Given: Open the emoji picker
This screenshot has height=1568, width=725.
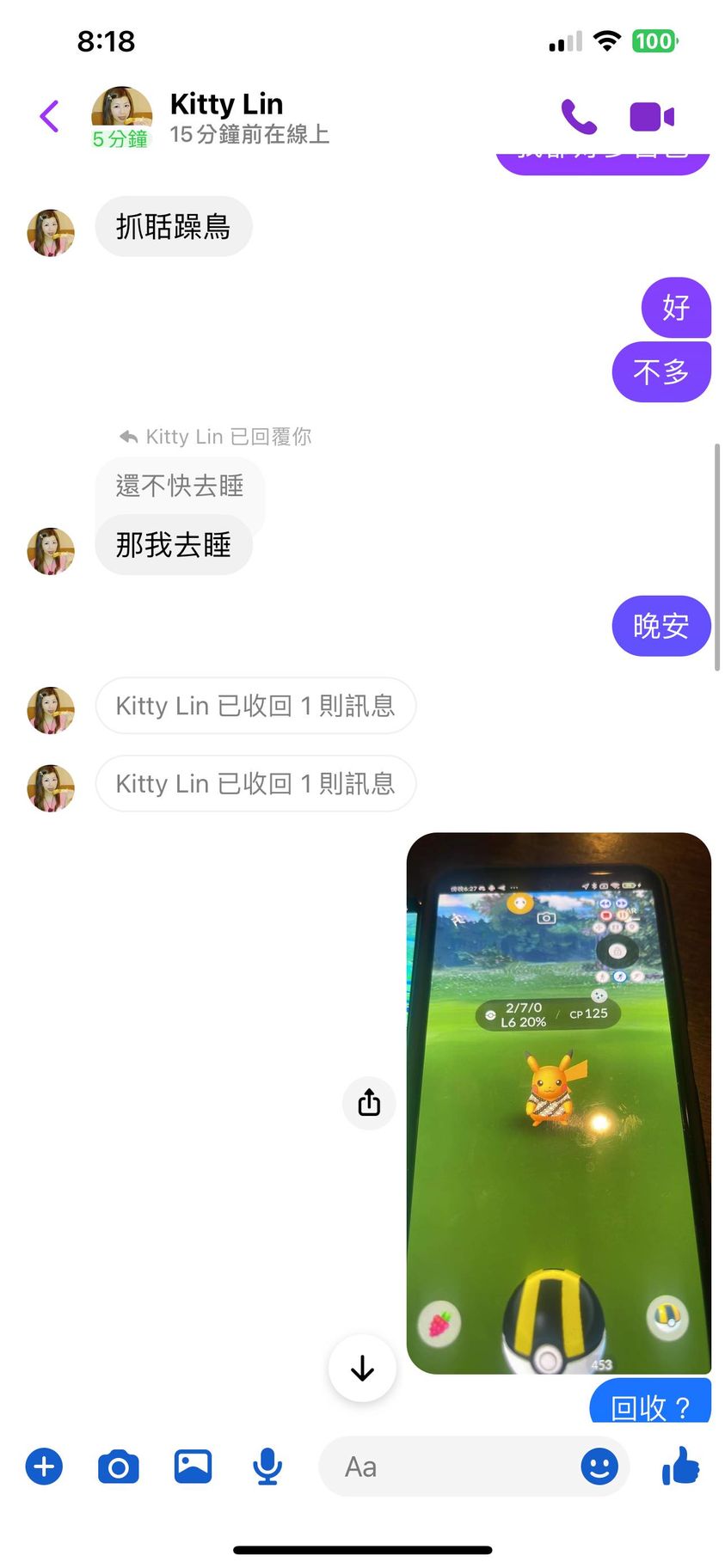Looking at the screenshot, I should (599, 1467).
